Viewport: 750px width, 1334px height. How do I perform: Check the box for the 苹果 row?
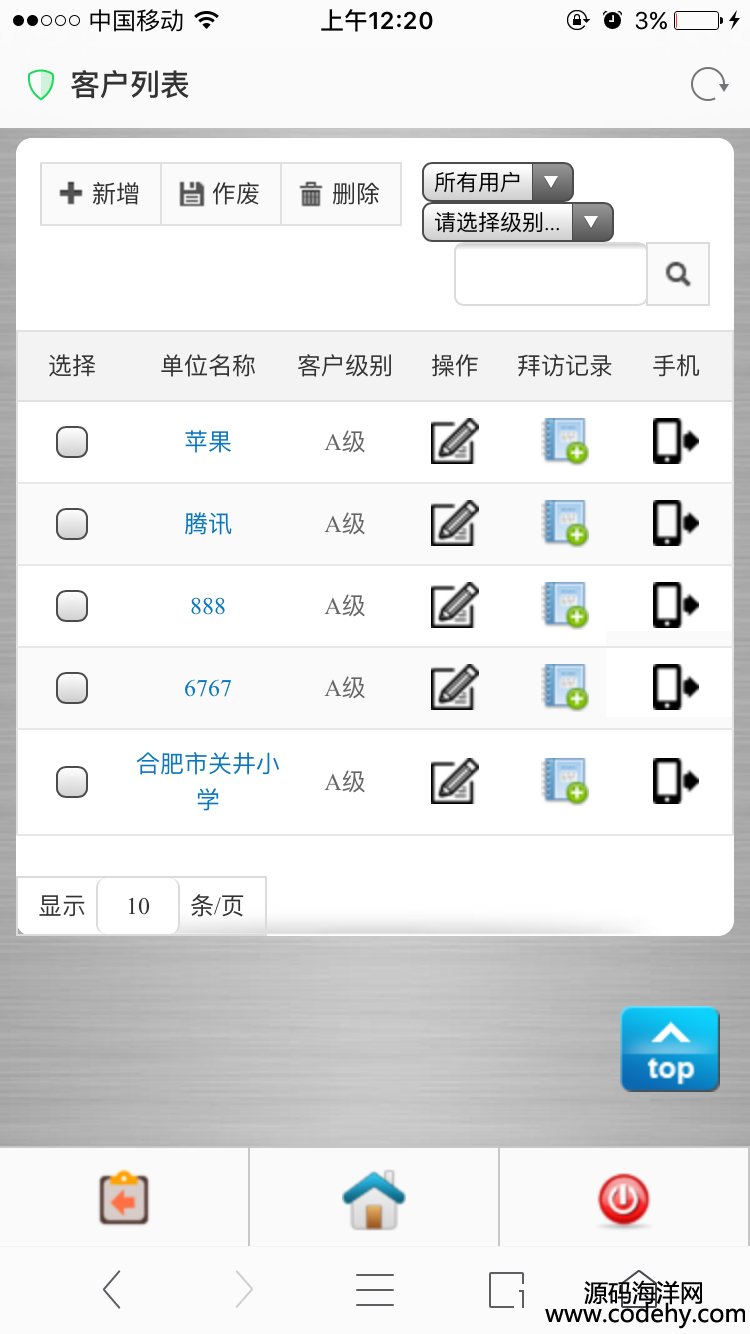(72, 442)
